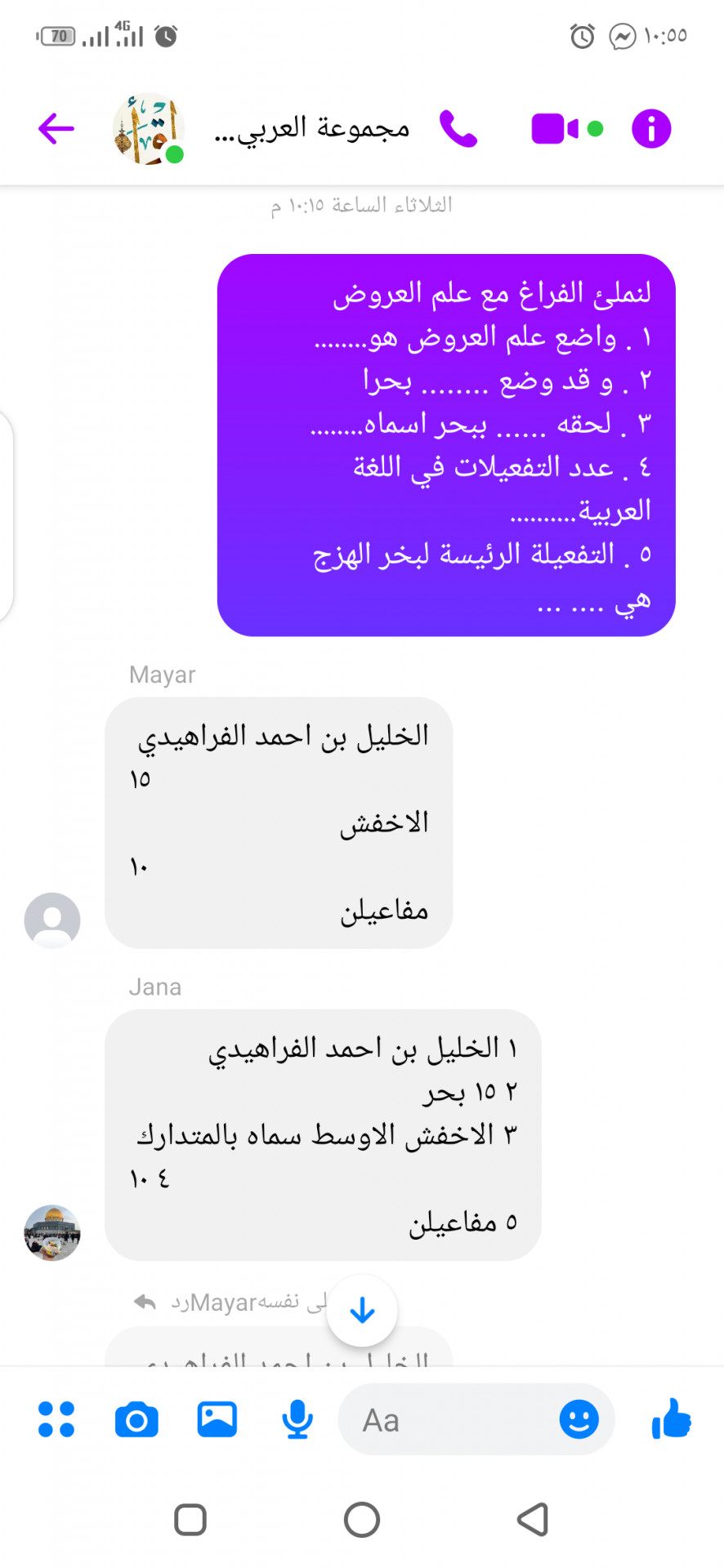724x1568 pixels.
Task: Start a voice call with the group
Action: [x=458, y=128]
